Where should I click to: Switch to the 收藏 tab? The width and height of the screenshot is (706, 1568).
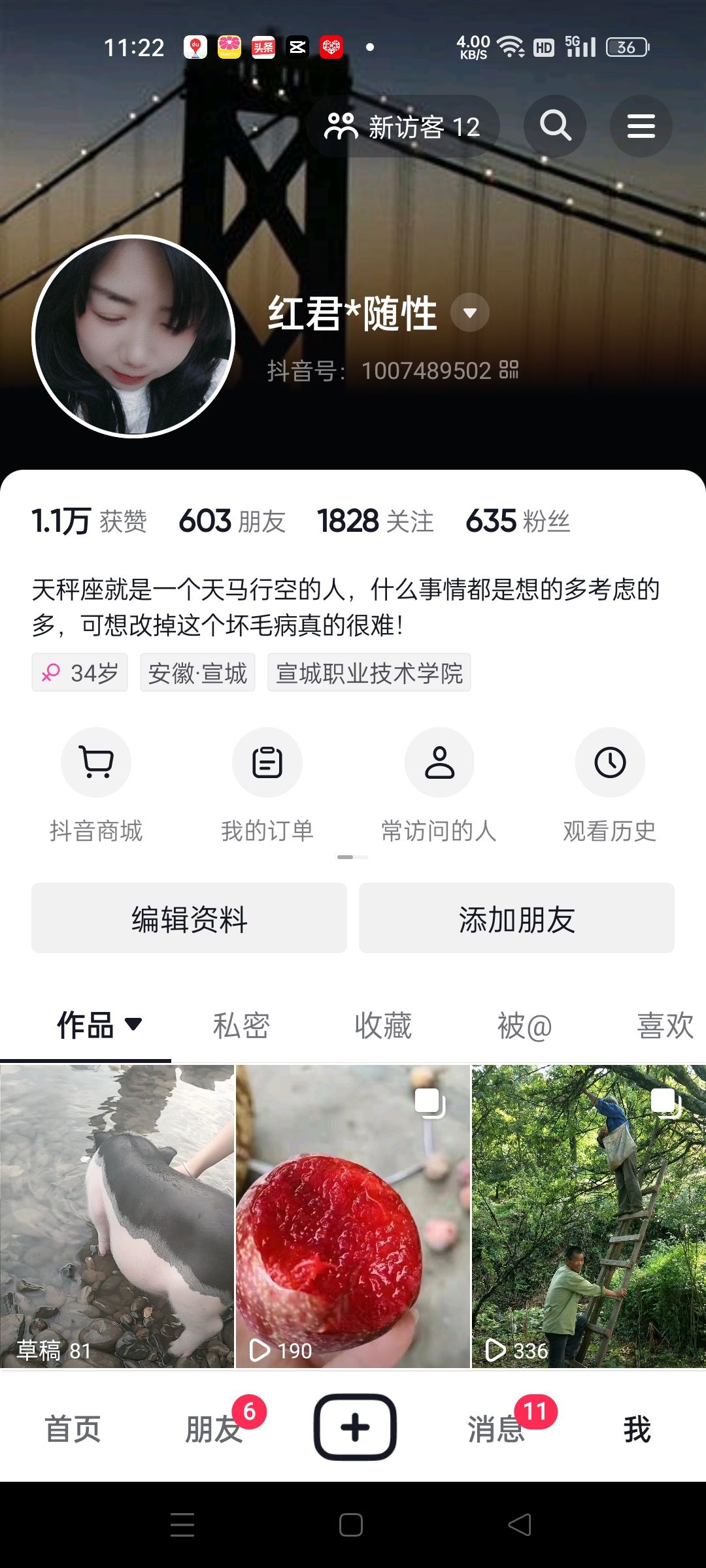pyautogui.click(x=383, y=1025)
